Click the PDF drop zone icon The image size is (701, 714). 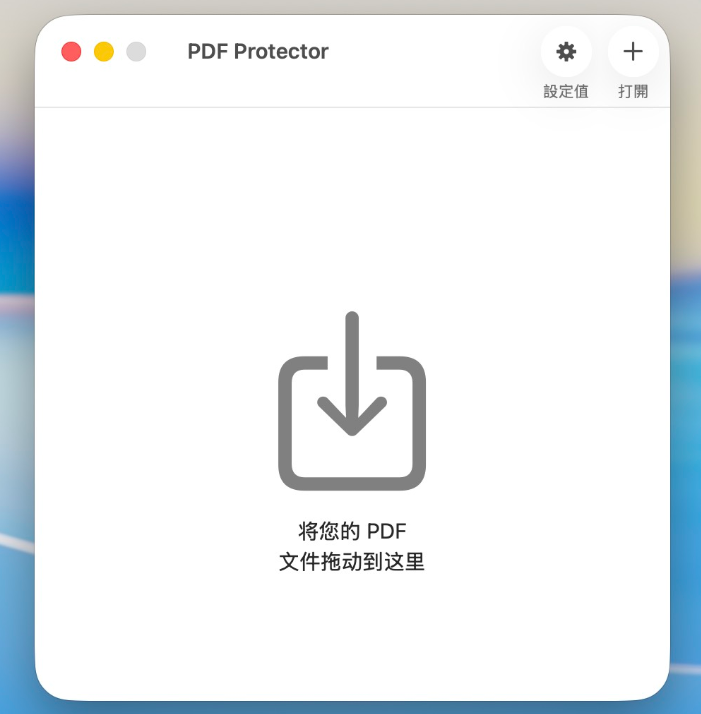[352, 403]
